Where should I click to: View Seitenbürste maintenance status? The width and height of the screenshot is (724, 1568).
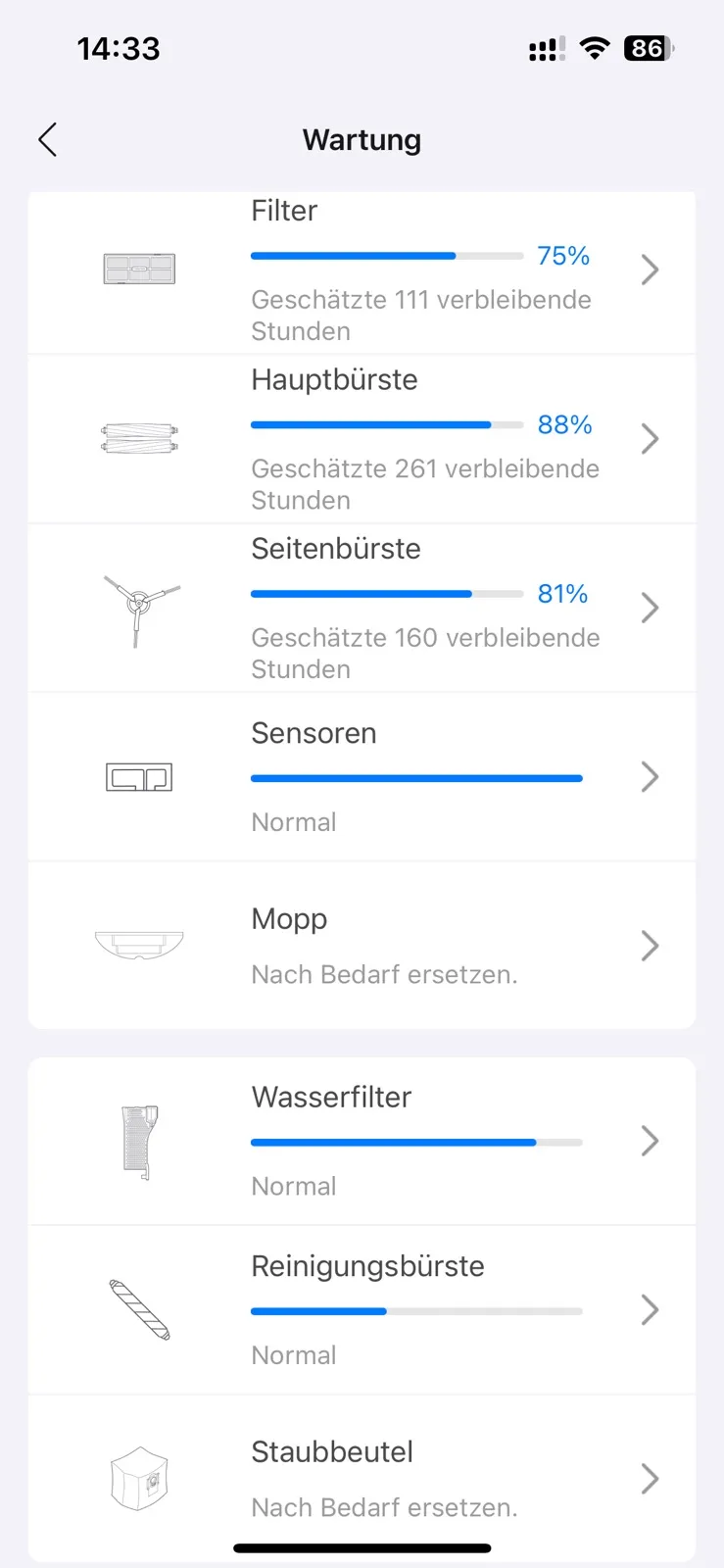(x=362, y=608)
